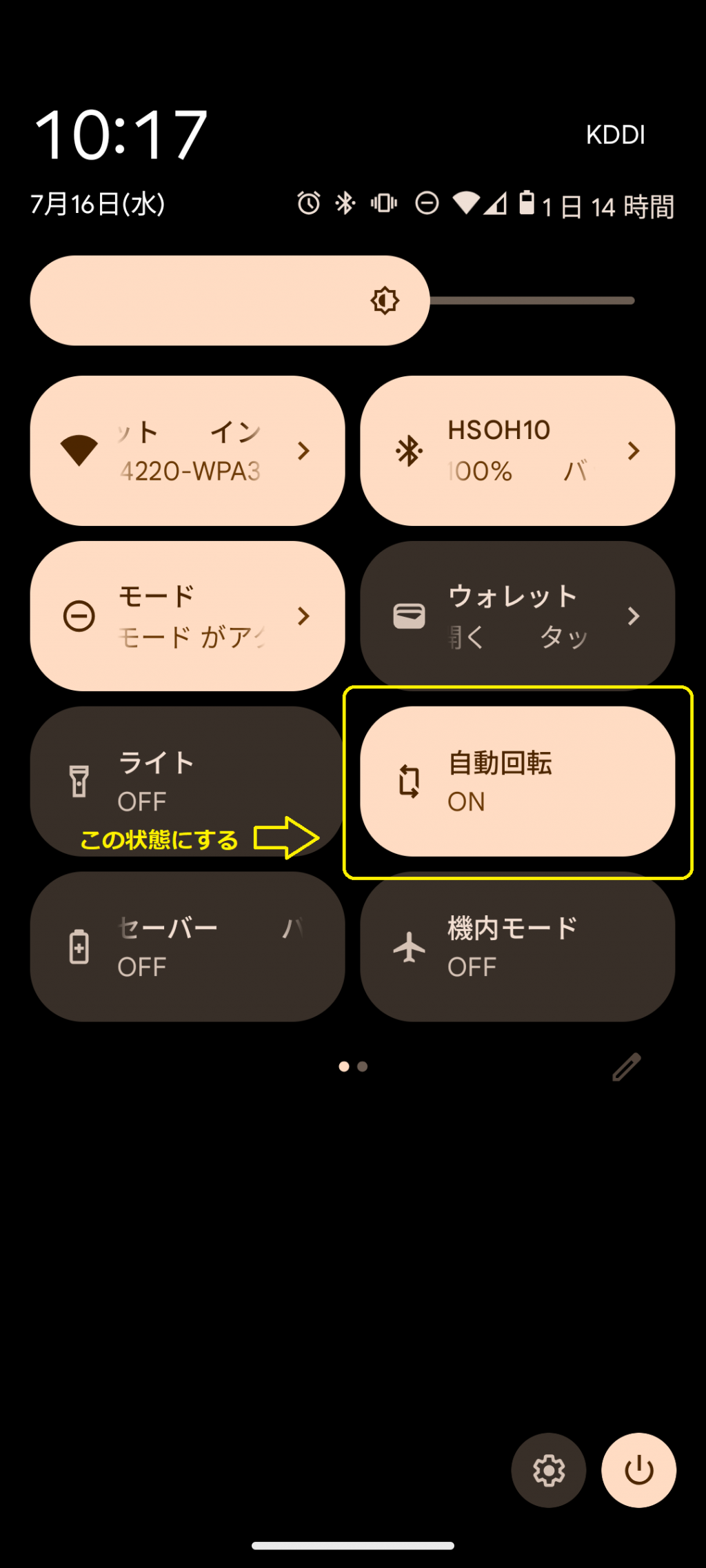706x1568 pixels.
Task: Tap the brightness slider
Action: 332,301
